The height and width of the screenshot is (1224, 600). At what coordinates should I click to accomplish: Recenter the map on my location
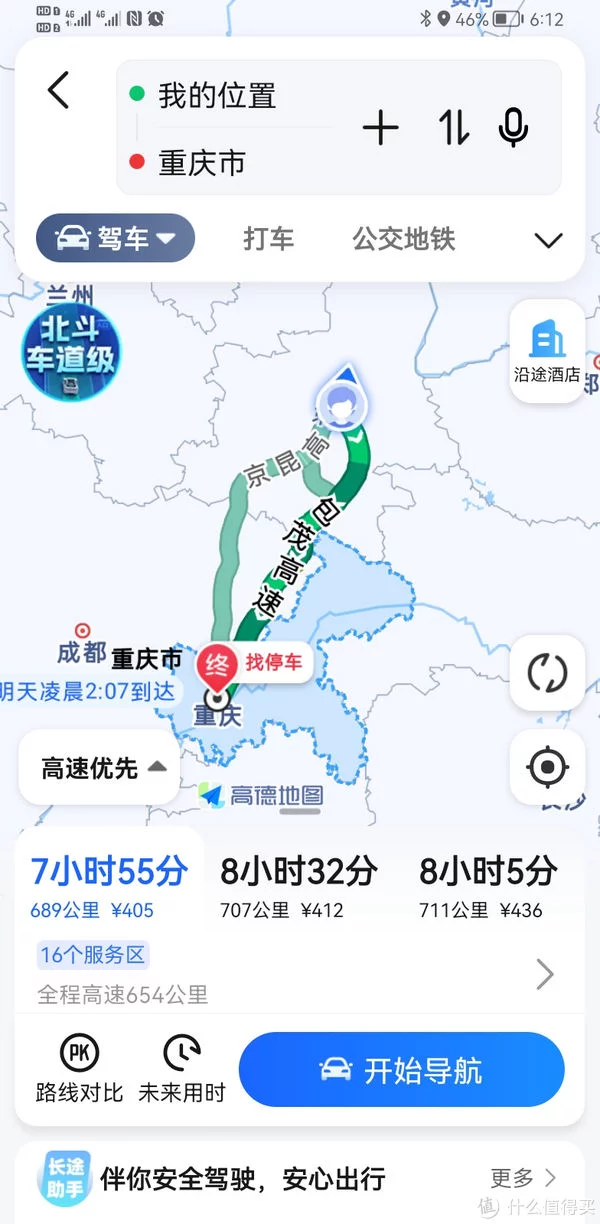tap(547, 768)
